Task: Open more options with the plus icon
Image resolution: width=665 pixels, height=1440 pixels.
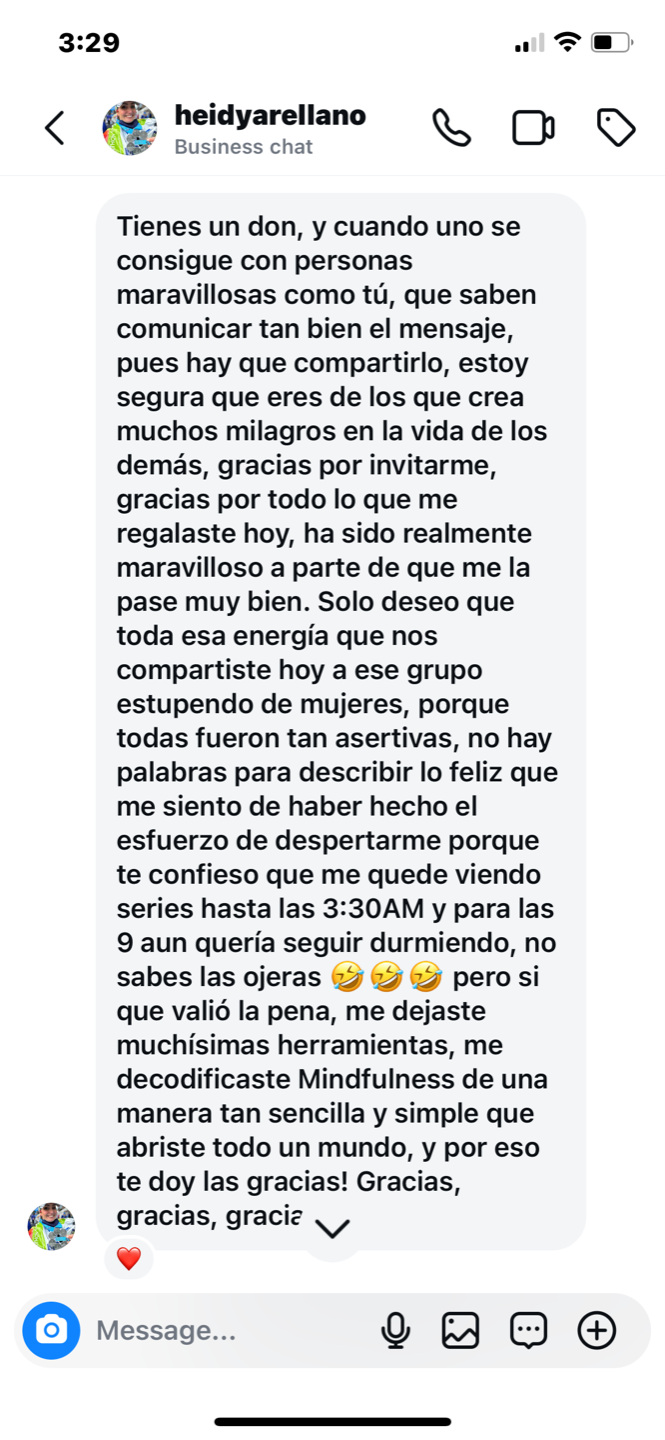Action: coord(597,1330)
